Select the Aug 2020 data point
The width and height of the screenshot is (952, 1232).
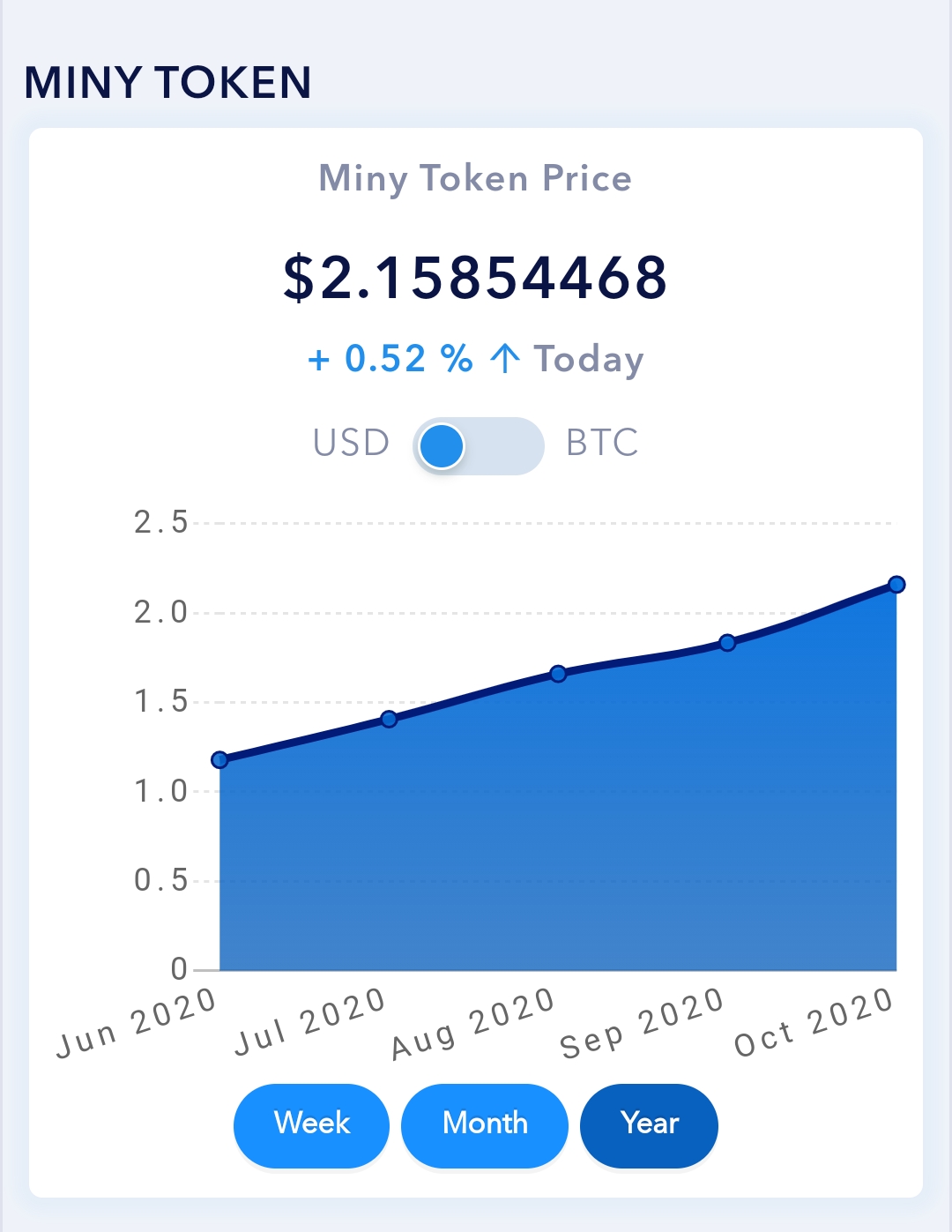click(x=558, y=674)
